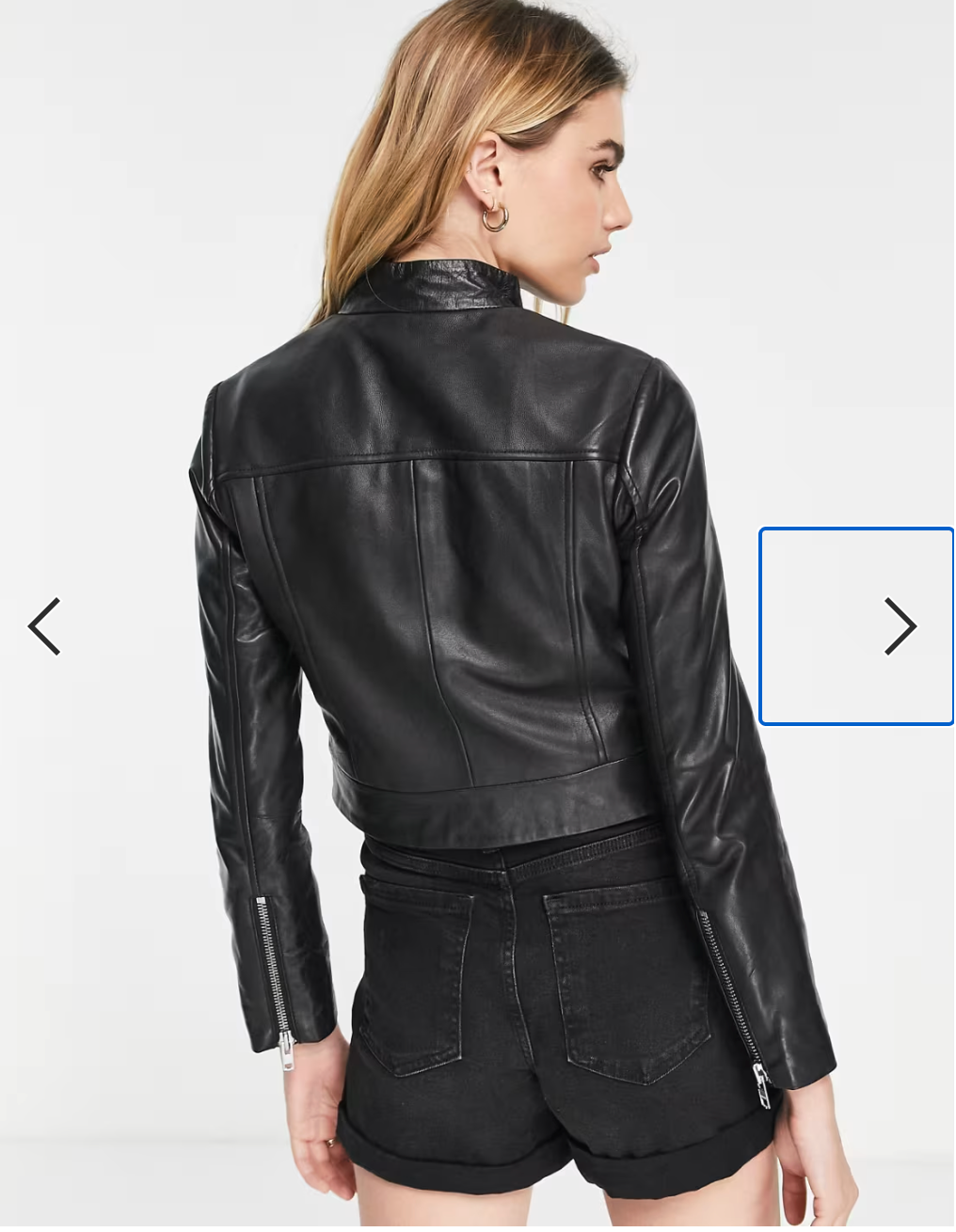Click the sleeve zipper detail on the jacket
This screenshot has height=1232, width=956.
click(273, 969)
